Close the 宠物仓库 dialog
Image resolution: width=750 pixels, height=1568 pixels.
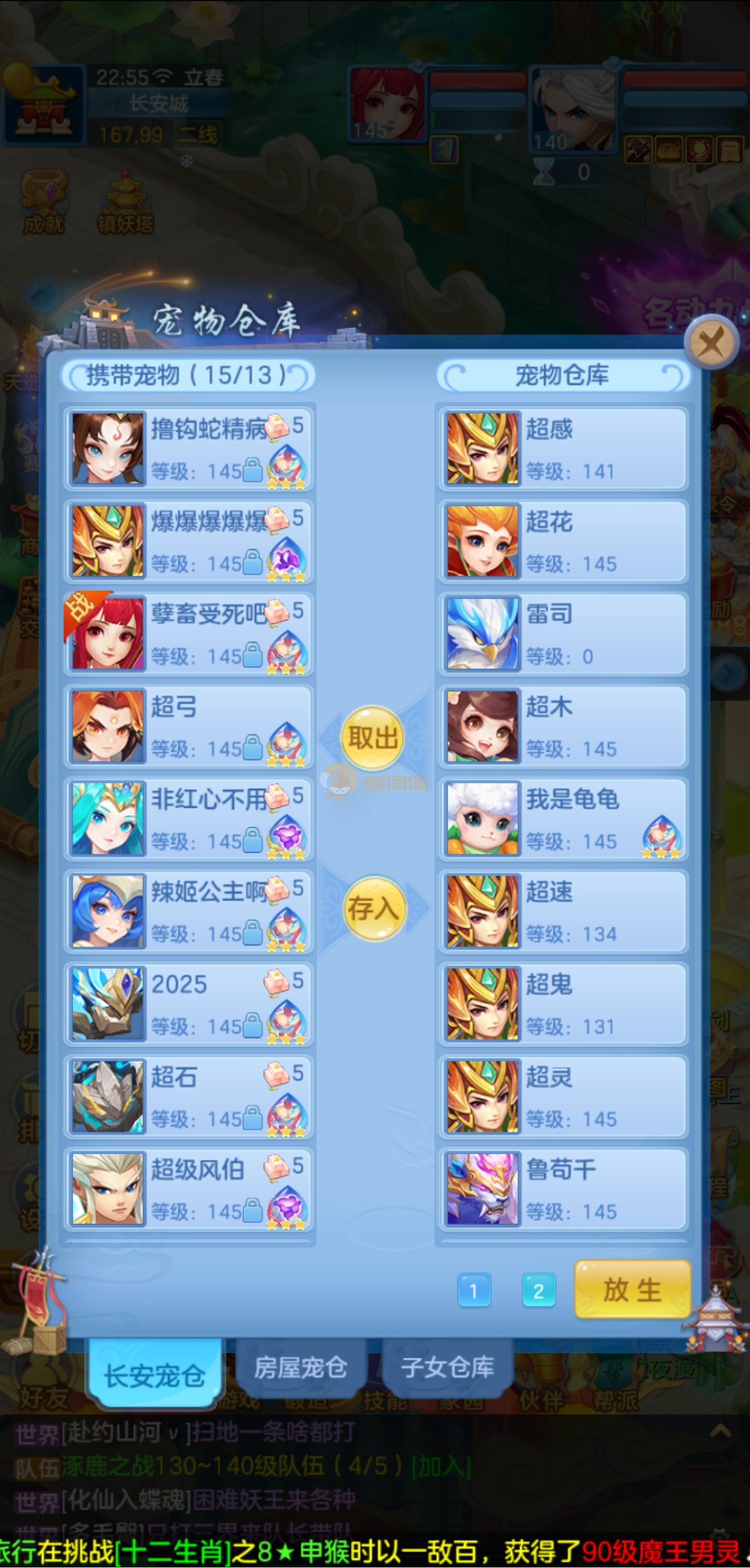click(710, 342)
